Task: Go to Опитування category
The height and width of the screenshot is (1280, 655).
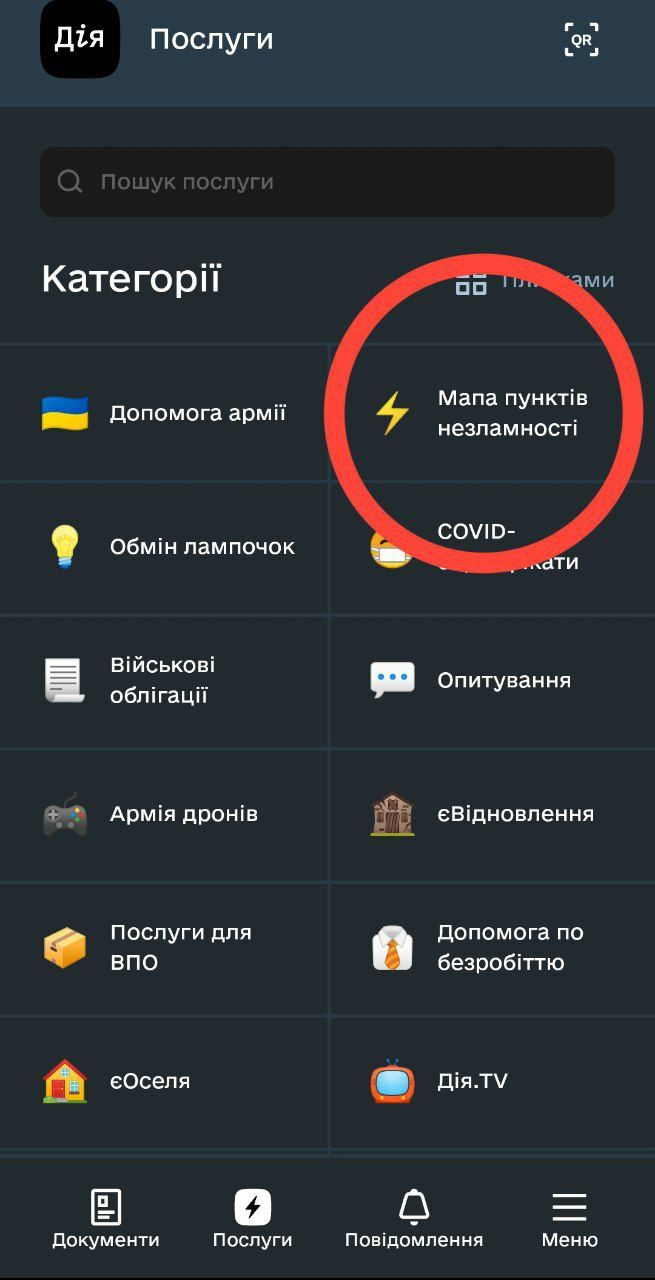Action: tap(490, 681)
